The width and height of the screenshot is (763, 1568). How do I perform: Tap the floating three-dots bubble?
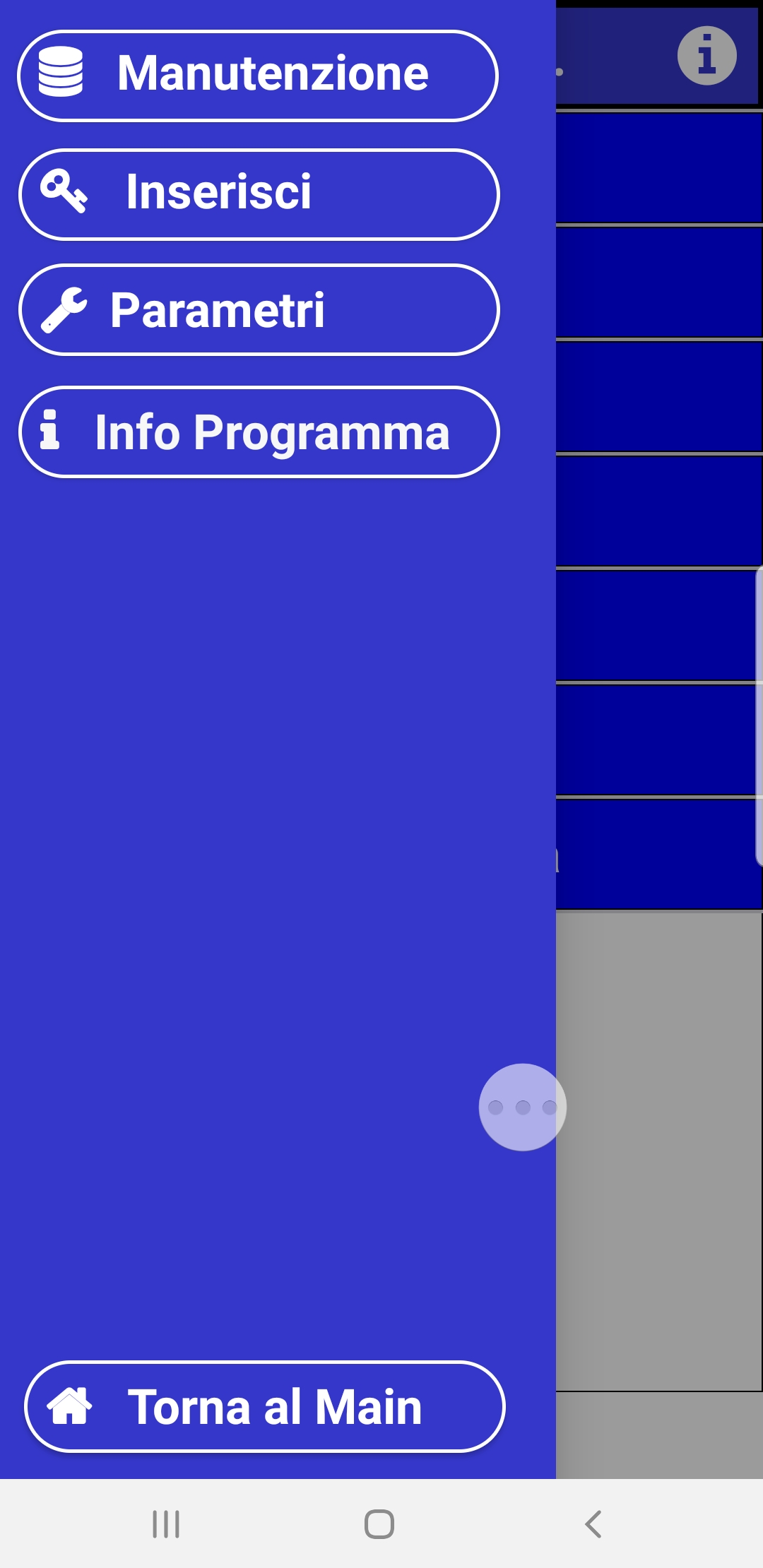tap(523, 1107)
